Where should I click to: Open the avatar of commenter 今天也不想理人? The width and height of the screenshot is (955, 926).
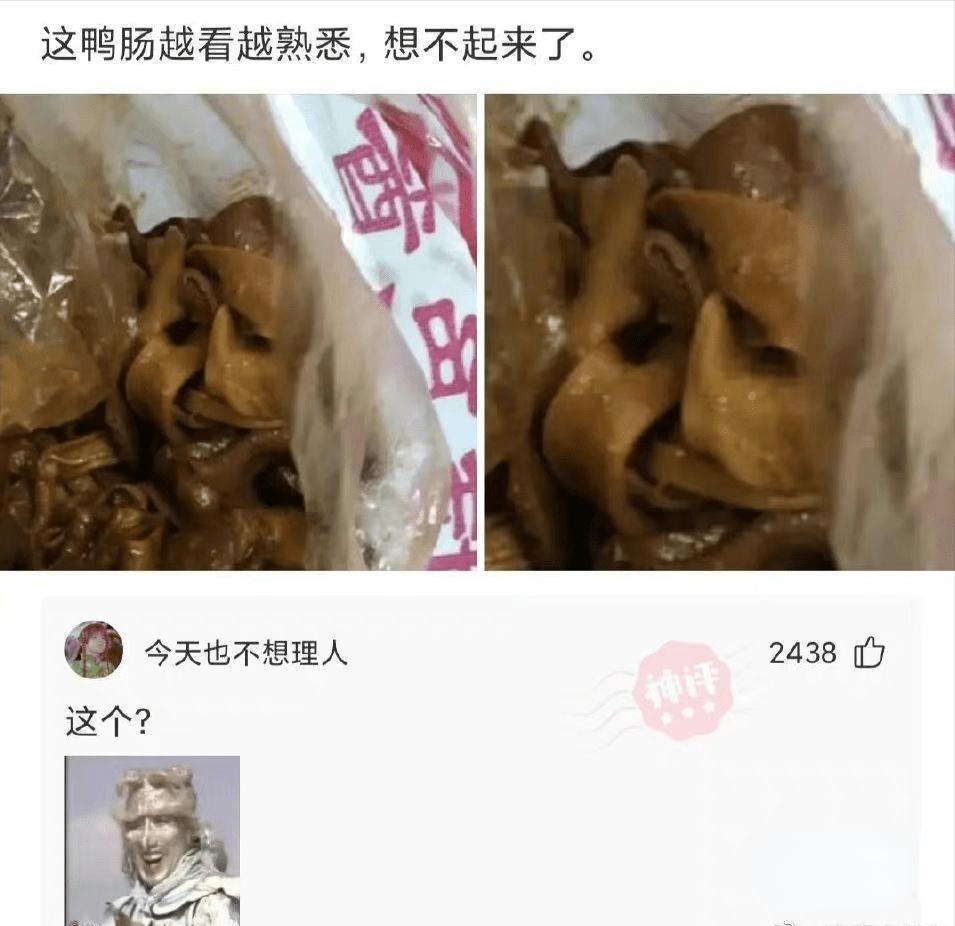coord(94,650)
